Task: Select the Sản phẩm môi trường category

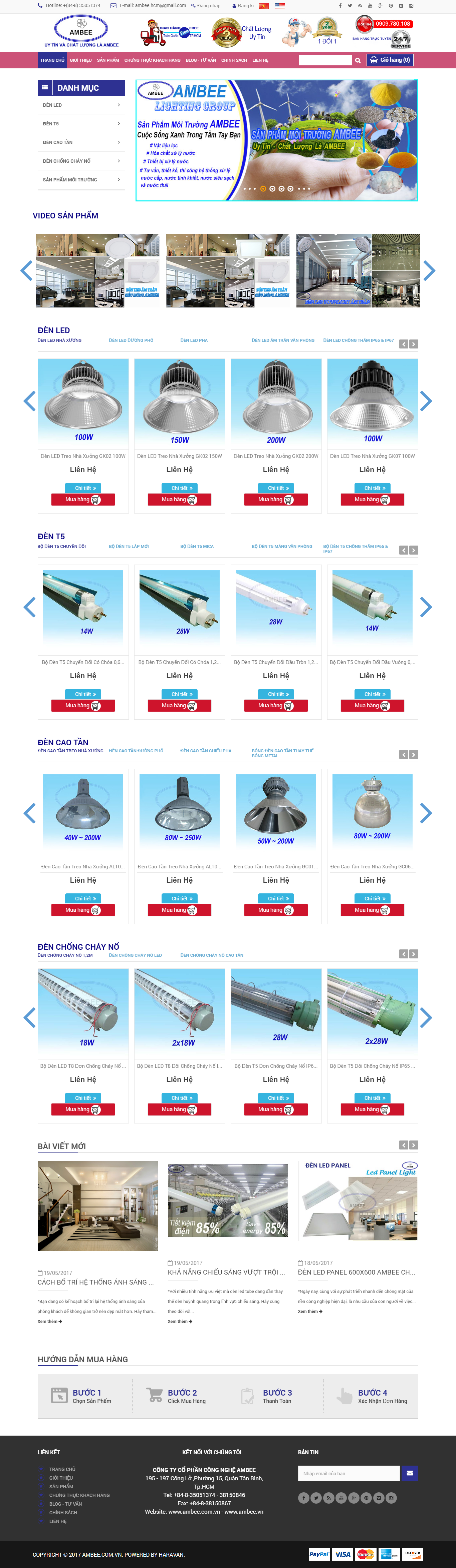Action: 81,179
